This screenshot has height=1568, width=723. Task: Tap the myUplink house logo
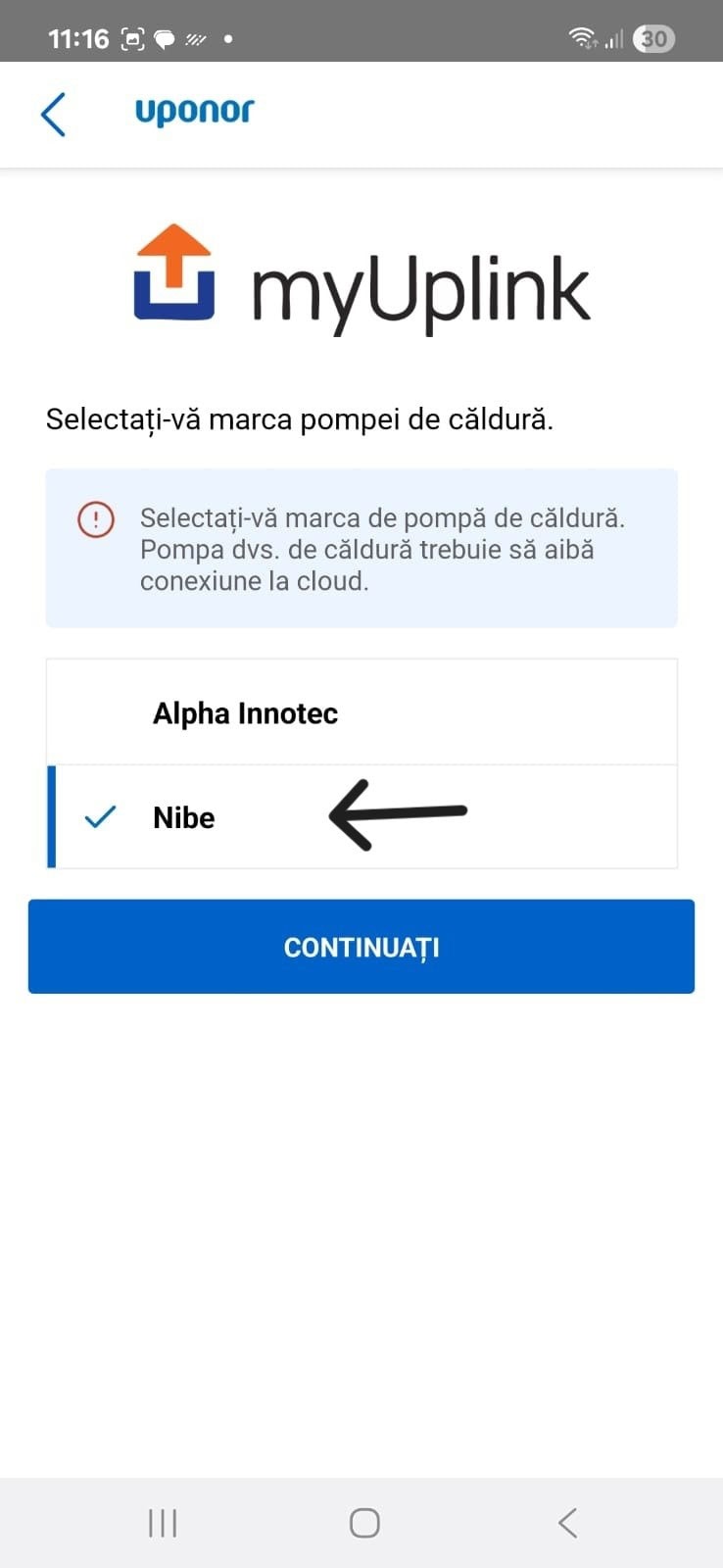click(x=176, y=277)
